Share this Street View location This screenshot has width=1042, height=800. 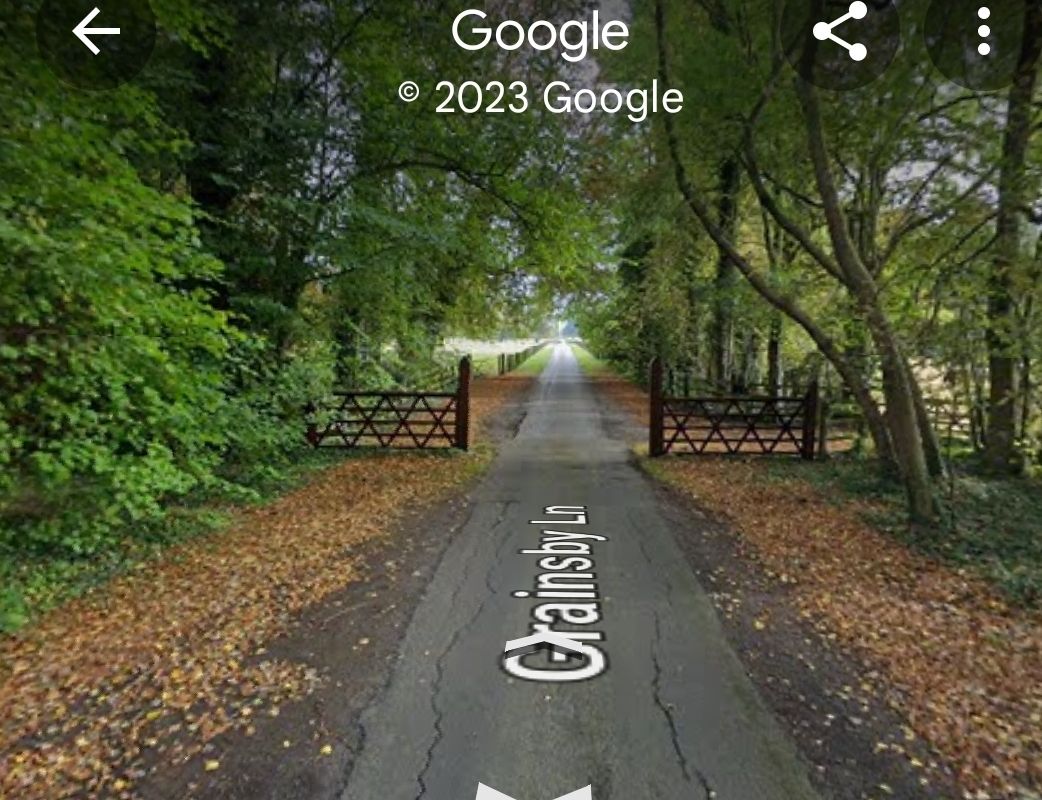click(x=840, y=32)
